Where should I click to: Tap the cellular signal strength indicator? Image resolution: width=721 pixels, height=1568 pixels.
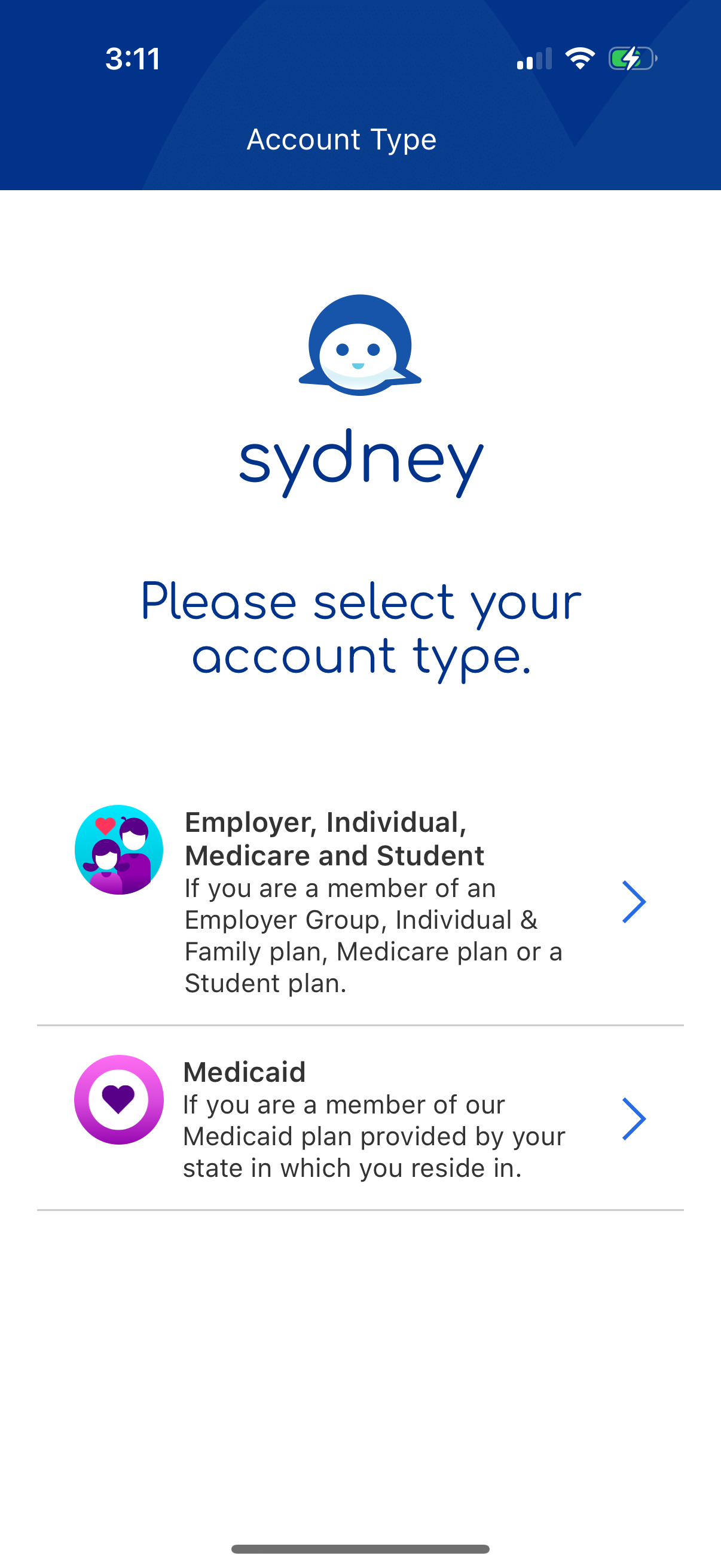click(534, 58)
